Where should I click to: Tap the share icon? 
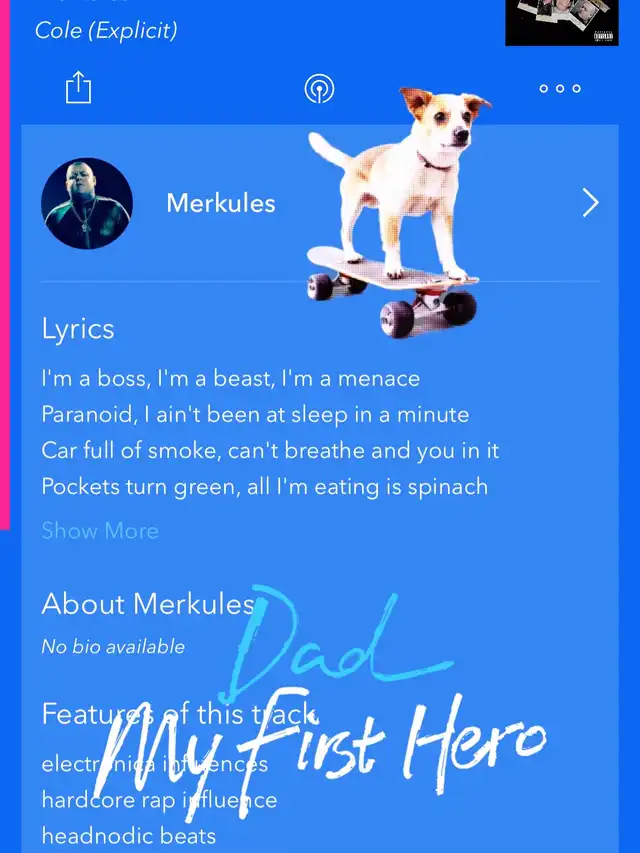tap(78, 88)
